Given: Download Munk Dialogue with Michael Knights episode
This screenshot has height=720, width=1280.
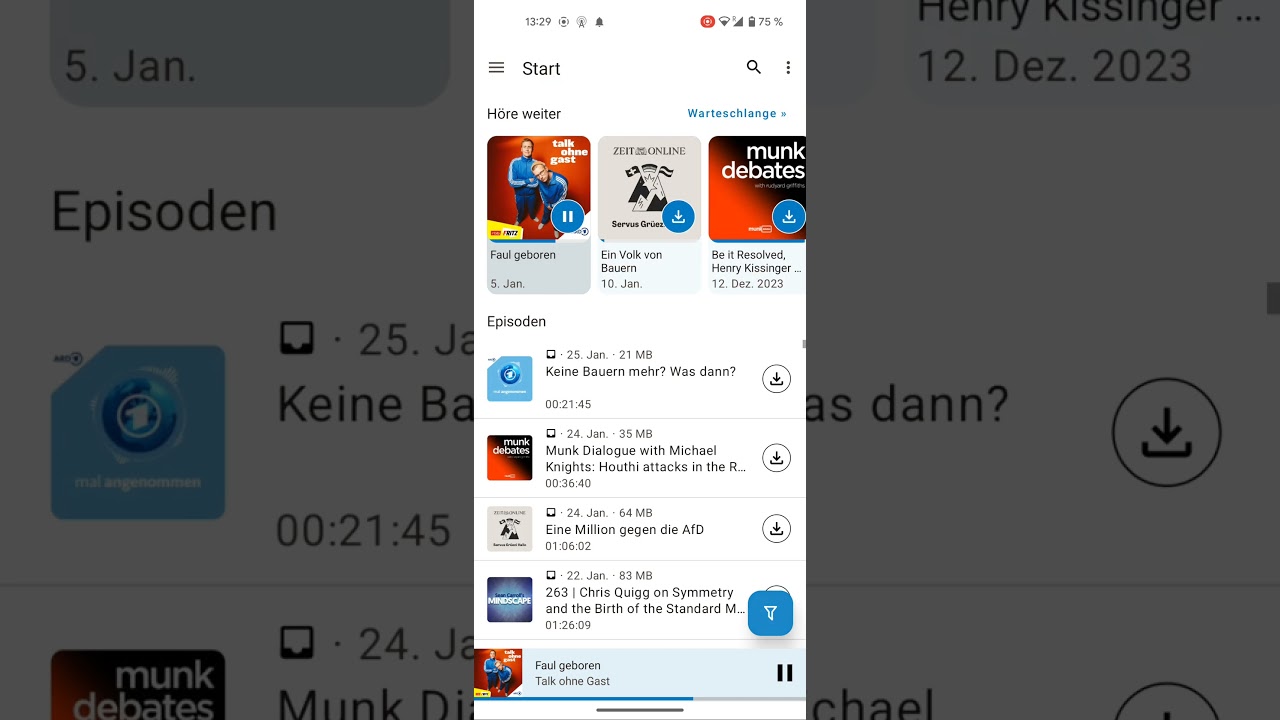Looking at the screenshot, I should point(776,458).
